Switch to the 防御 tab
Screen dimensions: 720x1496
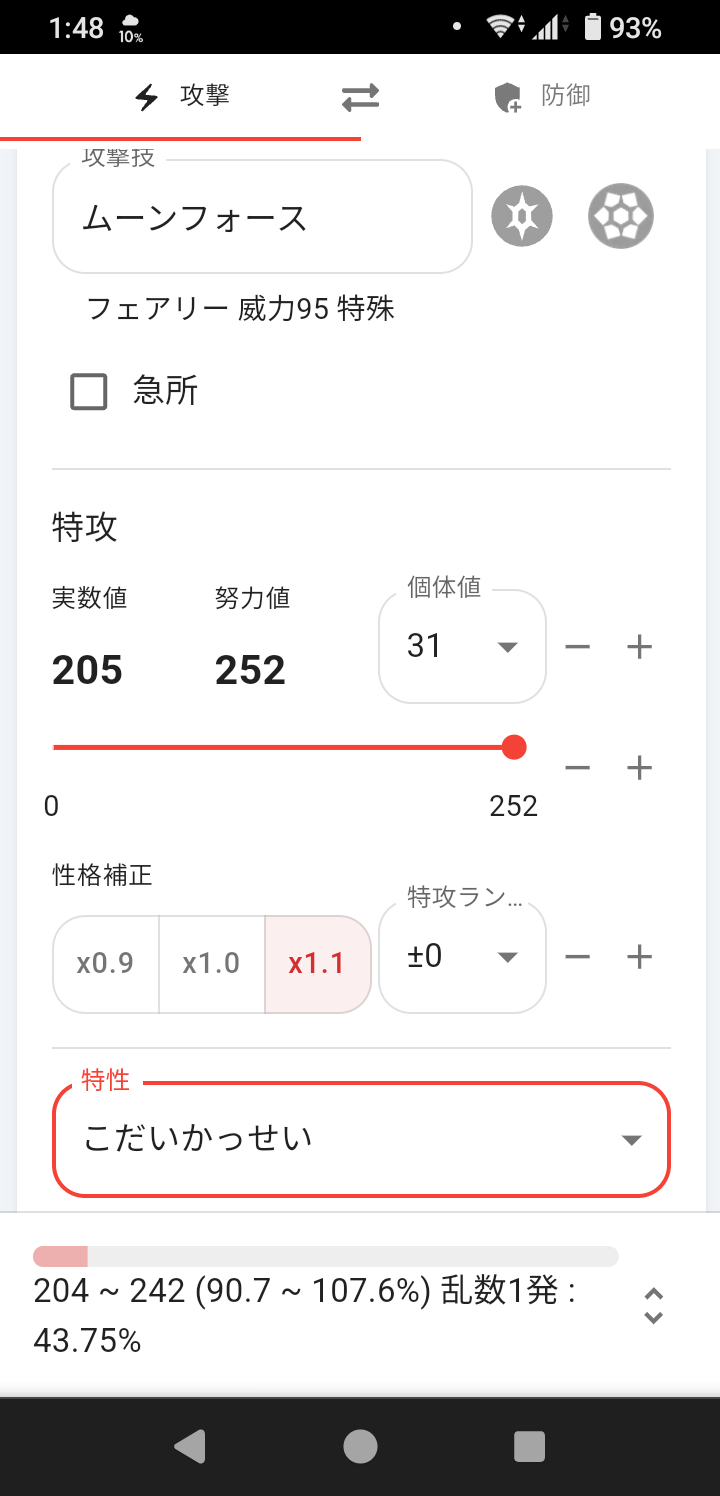pyautogui.click(x=541, y=96)
